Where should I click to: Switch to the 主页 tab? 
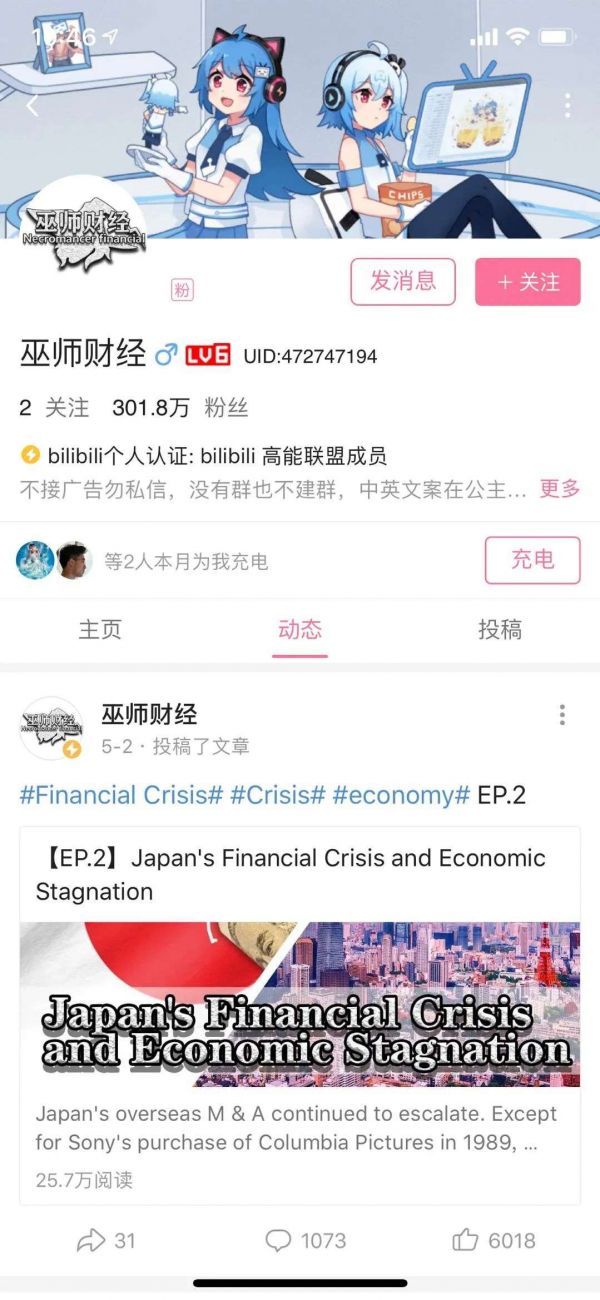(x=100, y=629)
